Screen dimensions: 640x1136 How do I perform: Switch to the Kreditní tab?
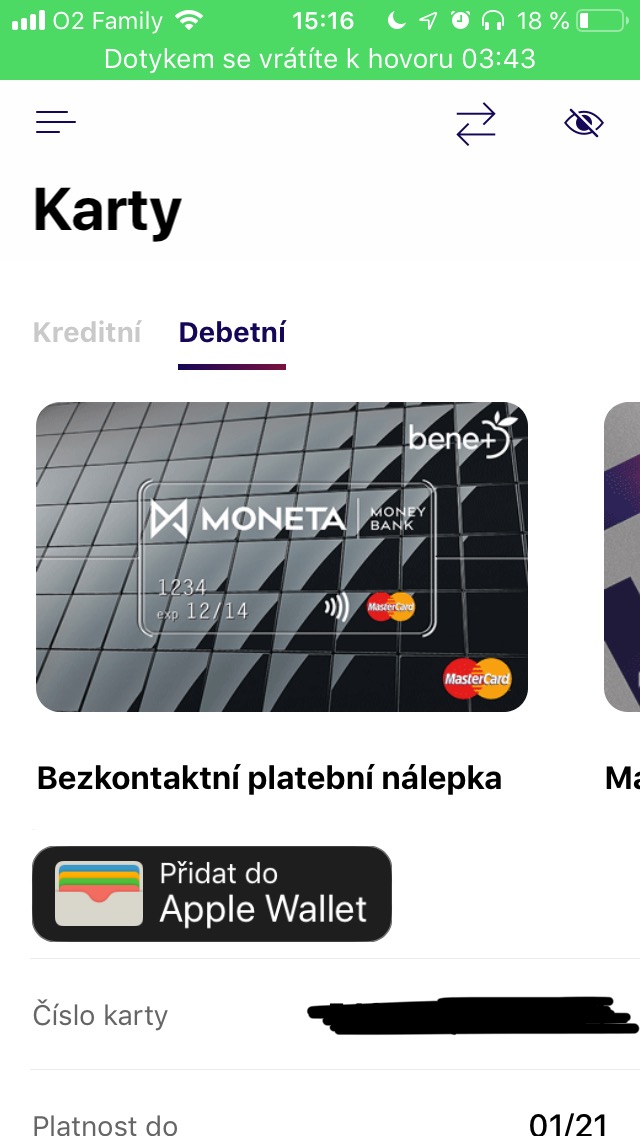pos(87,332)
